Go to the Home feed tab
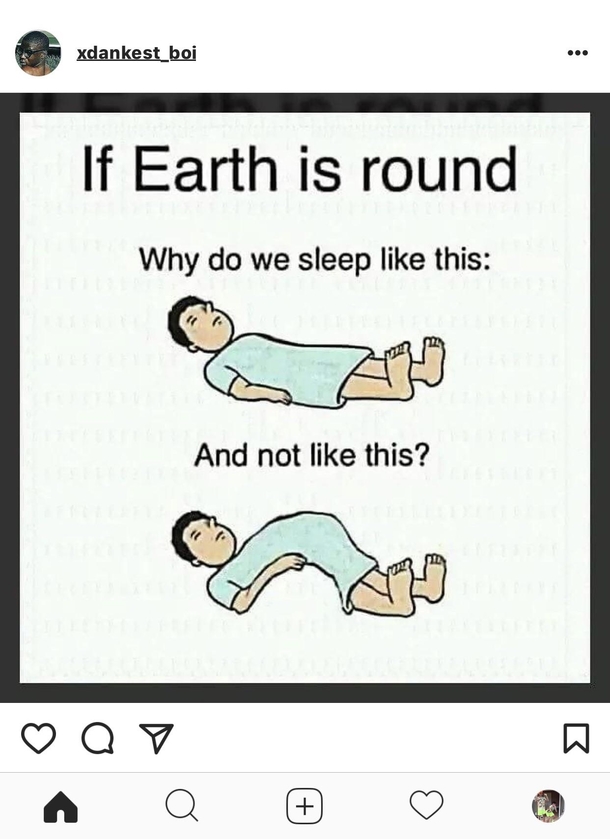This screenshot has height=839, width=610. pyautogui.click(x=60, y=806)
